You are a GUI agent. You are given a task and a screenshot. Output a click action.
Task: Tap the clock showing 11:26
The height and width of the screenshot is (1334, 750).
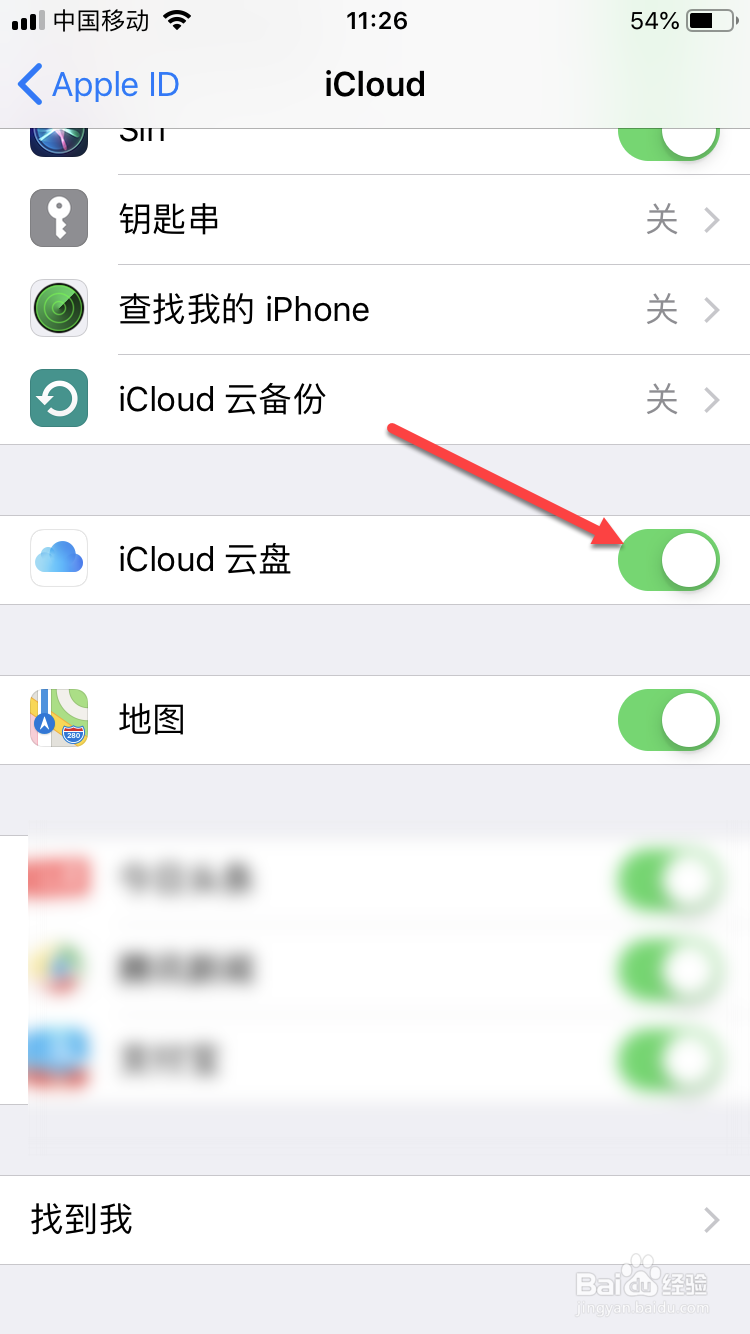click(375, 20)
